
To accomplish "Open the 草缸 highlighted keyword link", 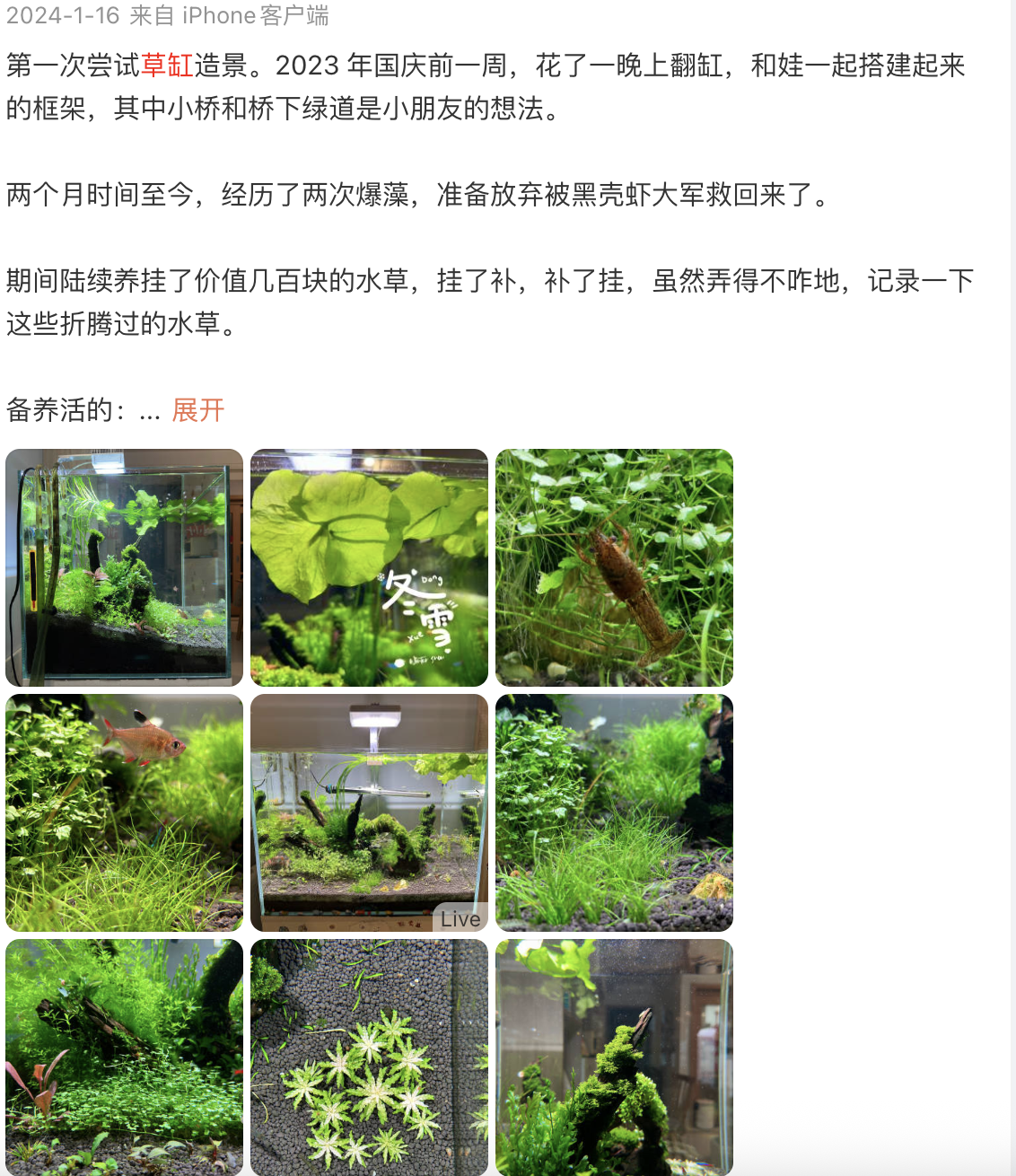I will tap(167, 66).
